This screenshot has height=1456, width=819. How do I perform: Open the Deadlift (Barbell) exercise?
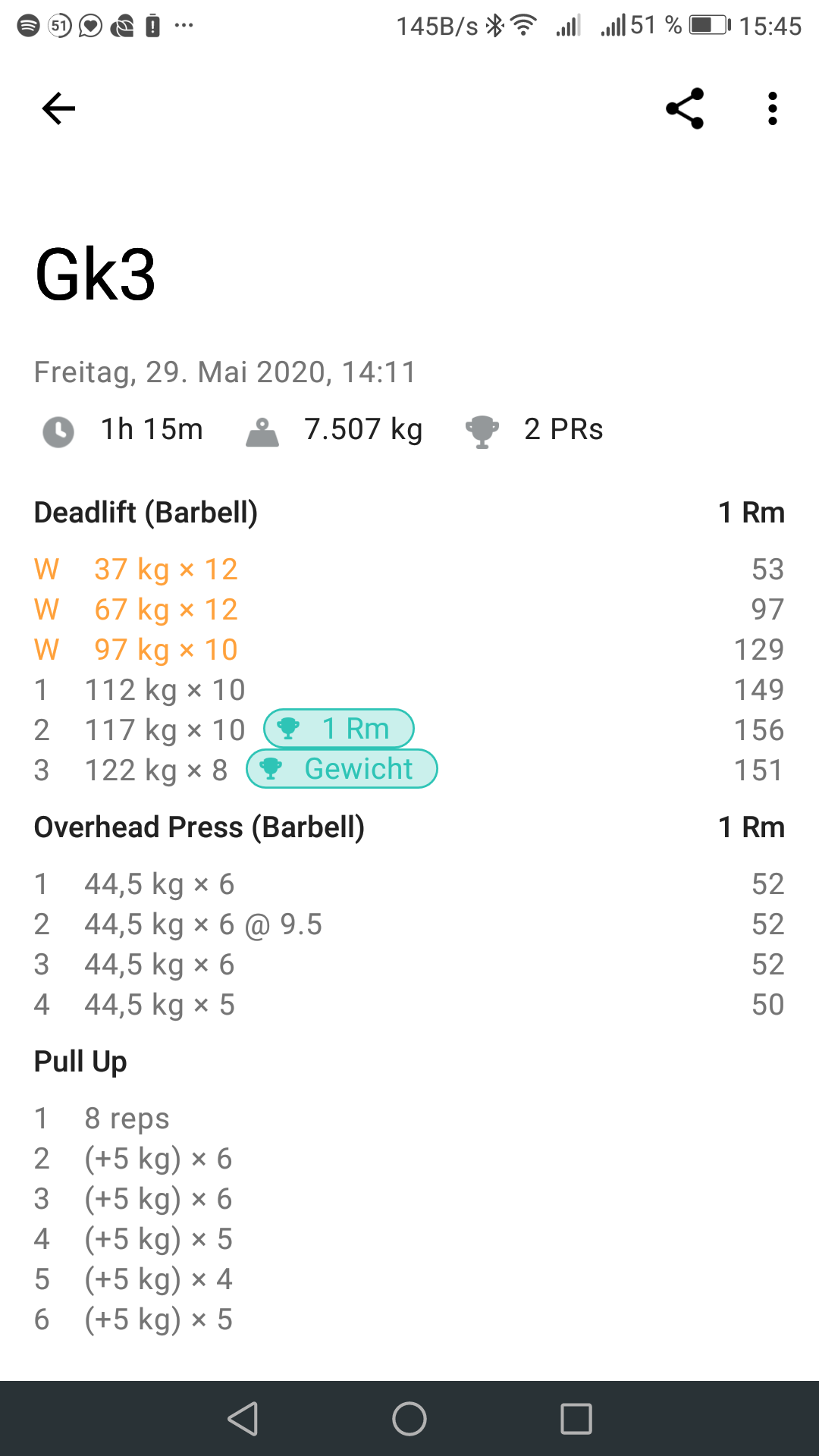pos(146,513)
